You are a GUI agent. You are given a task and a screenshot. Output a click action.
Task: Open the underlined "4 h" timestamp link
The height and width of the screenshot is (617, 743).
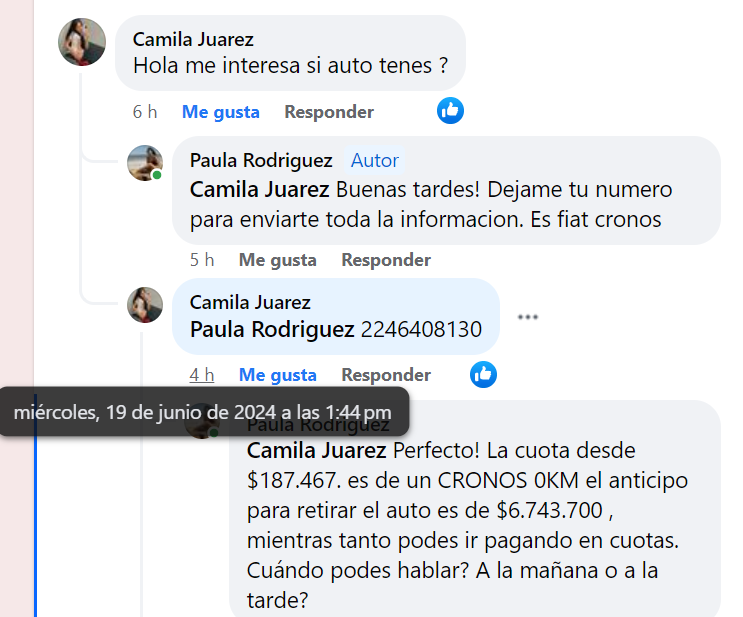(x=202, y=375)
